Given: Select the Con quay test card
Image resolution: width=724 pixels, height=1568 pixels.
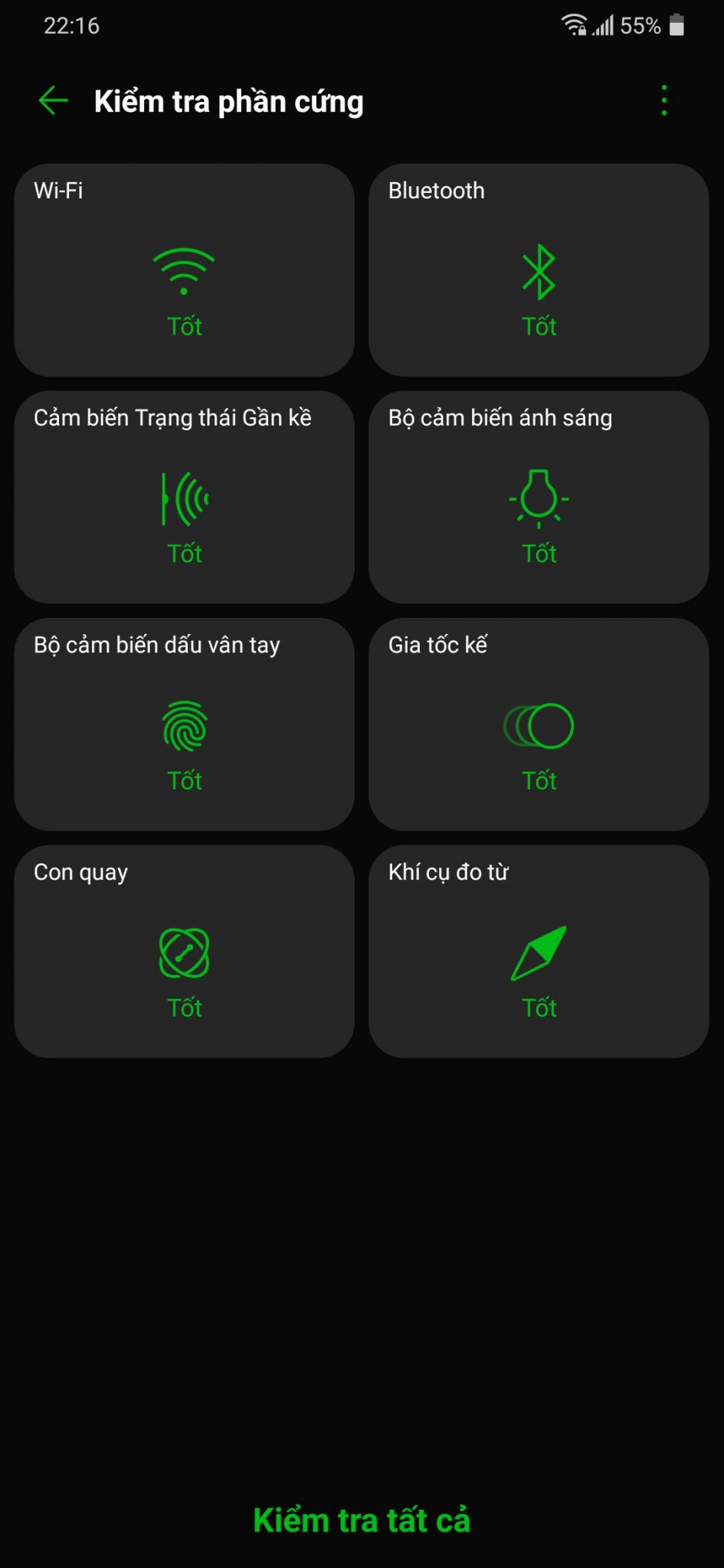Looking at the screenshot, I should tap(184, 952).
